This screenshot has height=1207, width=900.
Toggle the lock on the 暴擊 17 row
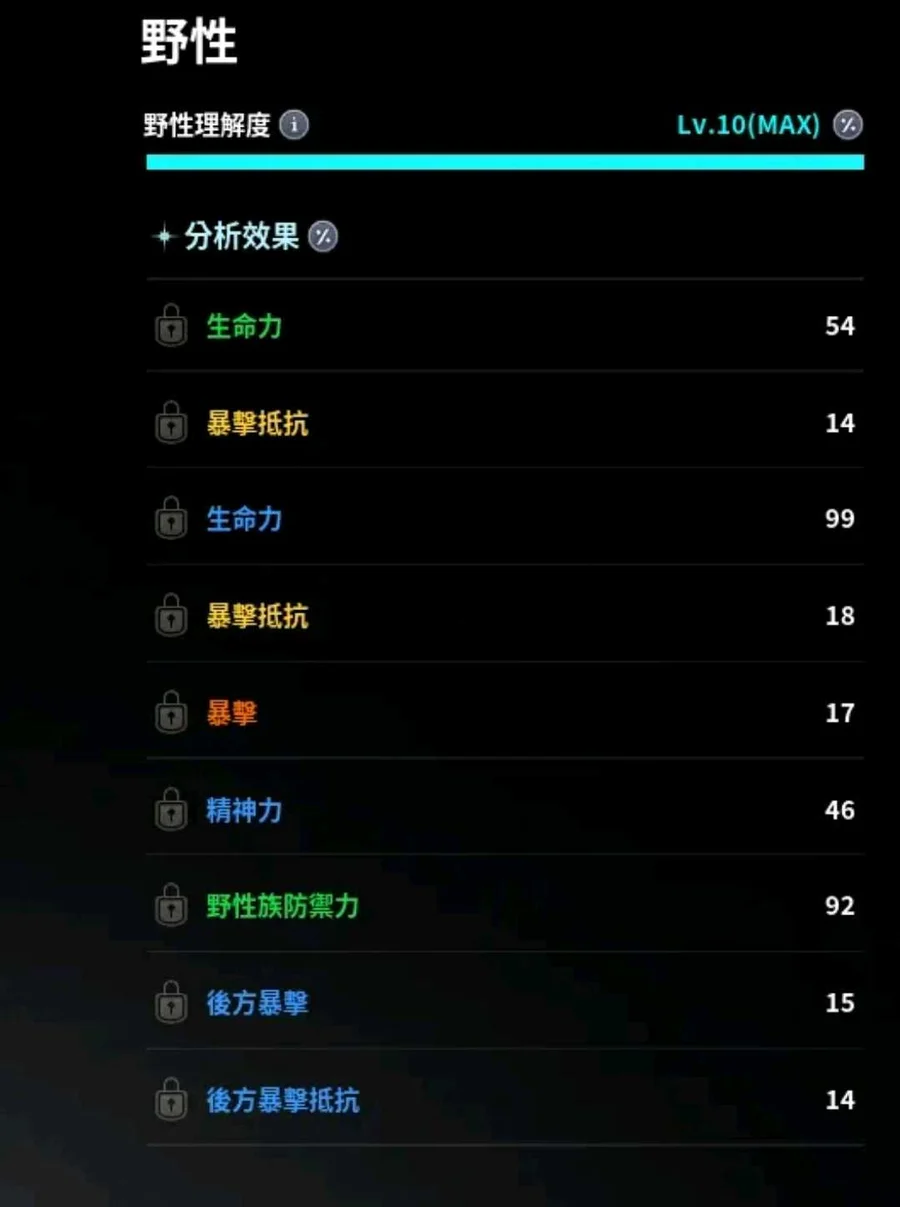click(x=172, y=713)
